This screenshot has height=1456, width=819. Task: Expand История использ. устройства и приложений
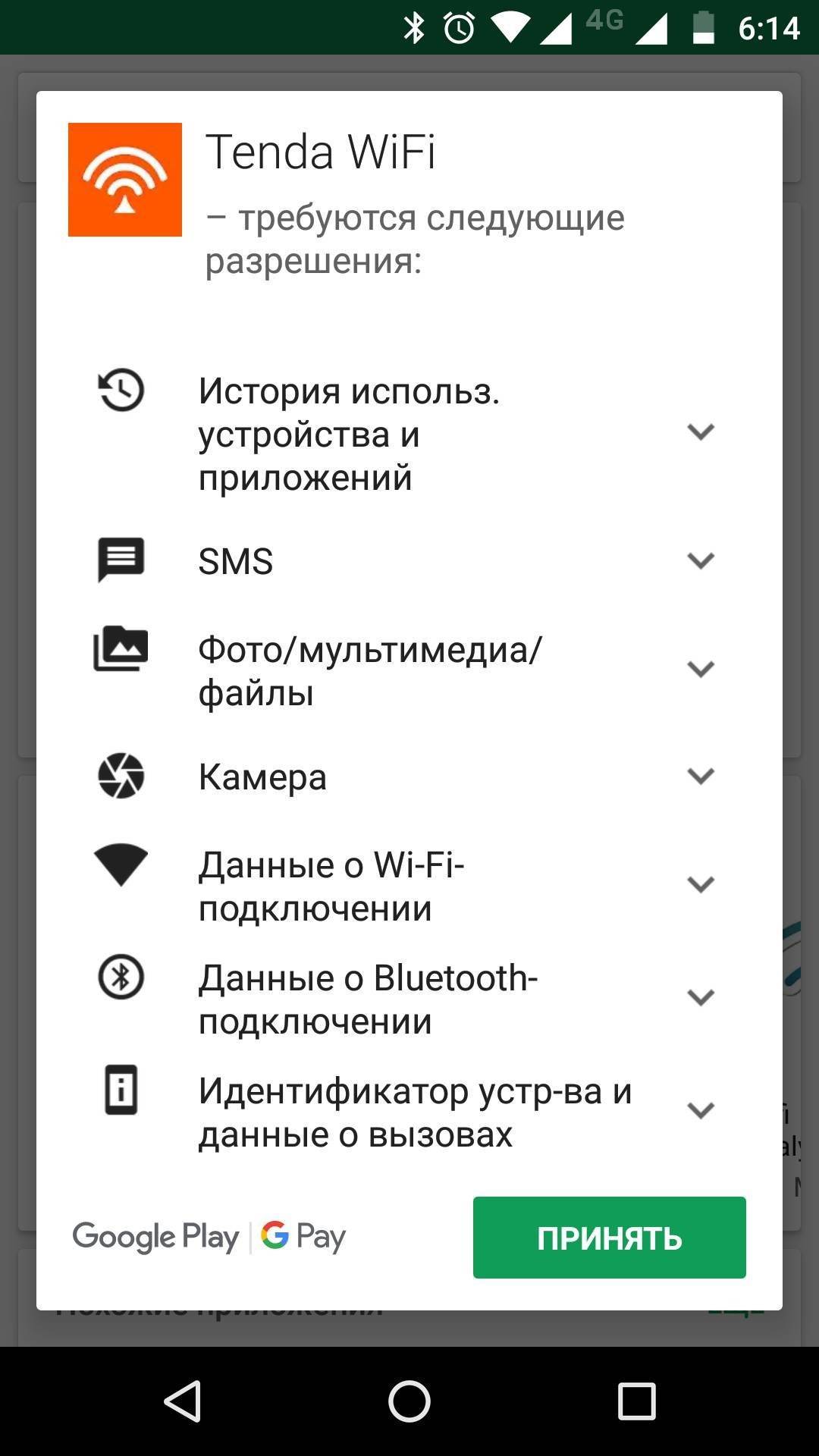700,432
